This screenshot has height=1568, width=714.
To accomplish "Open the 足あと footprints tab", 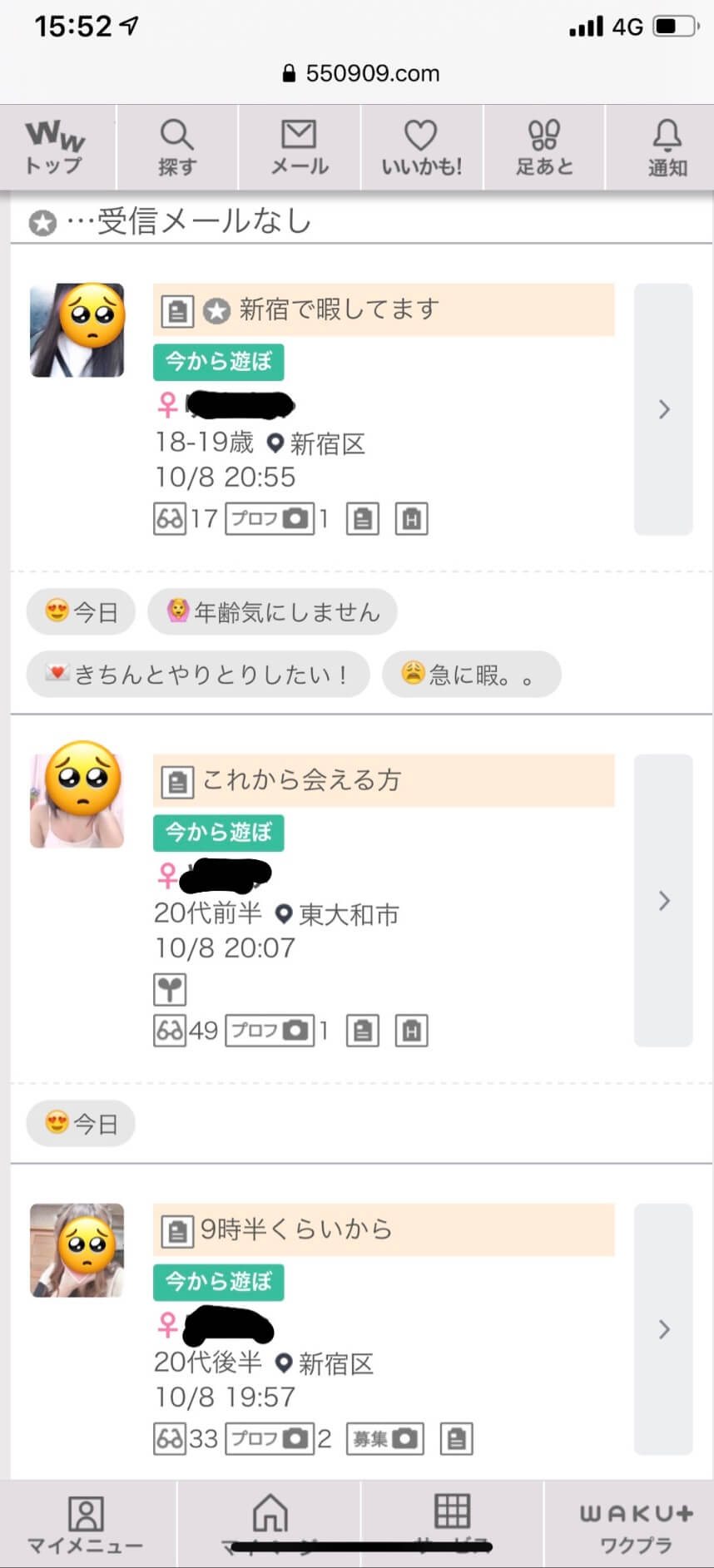I will 544,147.
